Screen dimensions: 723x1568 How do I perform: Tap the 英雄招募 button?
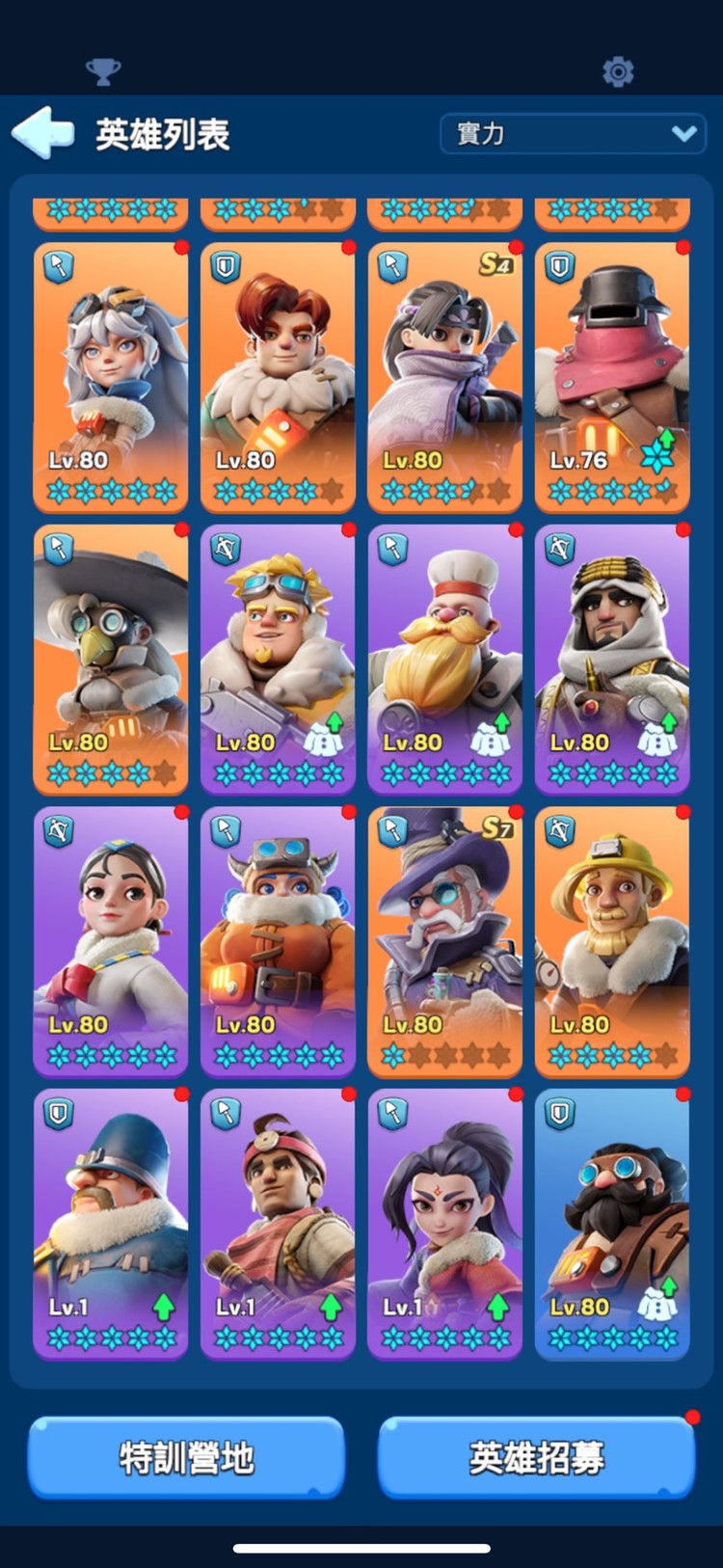tap(536, 1457)
